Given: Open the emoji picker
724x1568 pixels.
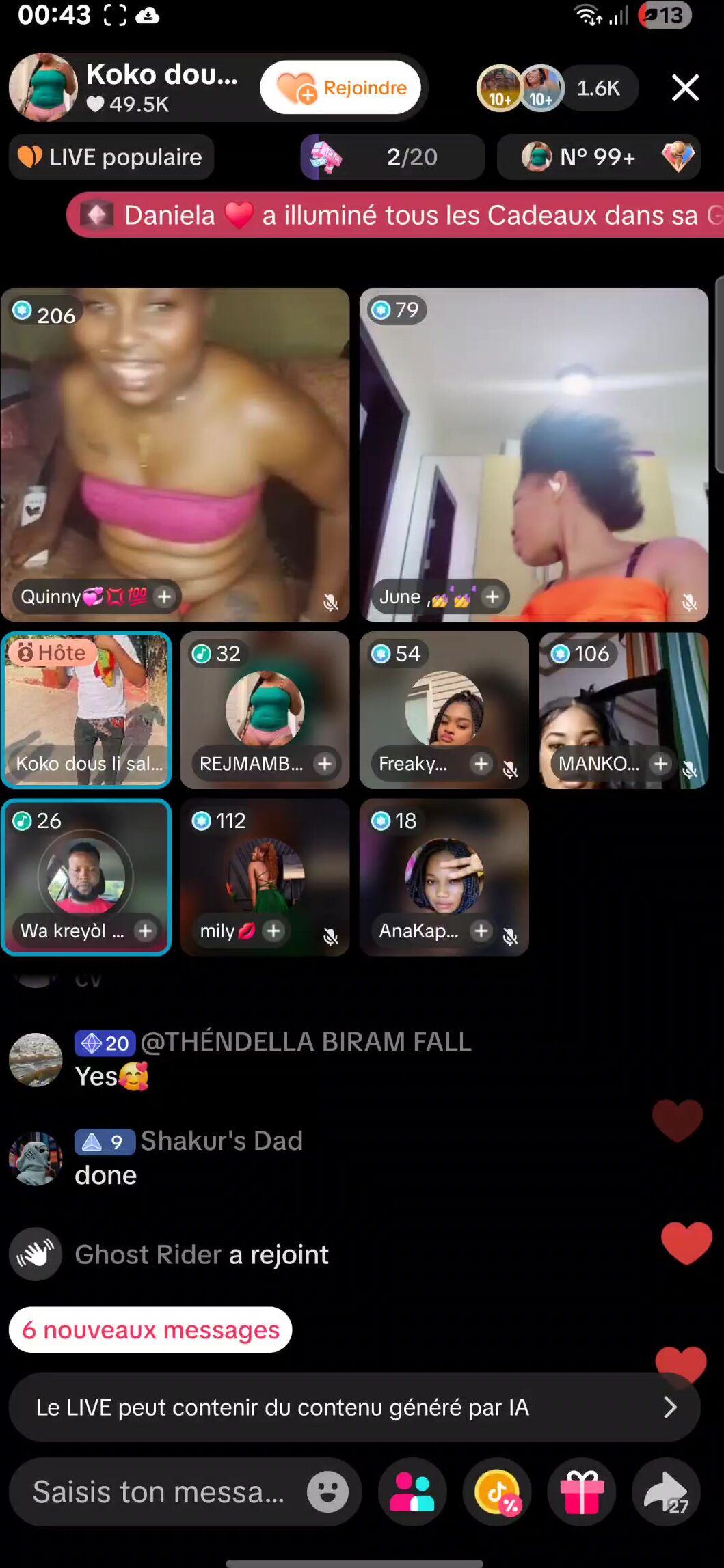Looking at the screenshot, I should click(327, 1492).
